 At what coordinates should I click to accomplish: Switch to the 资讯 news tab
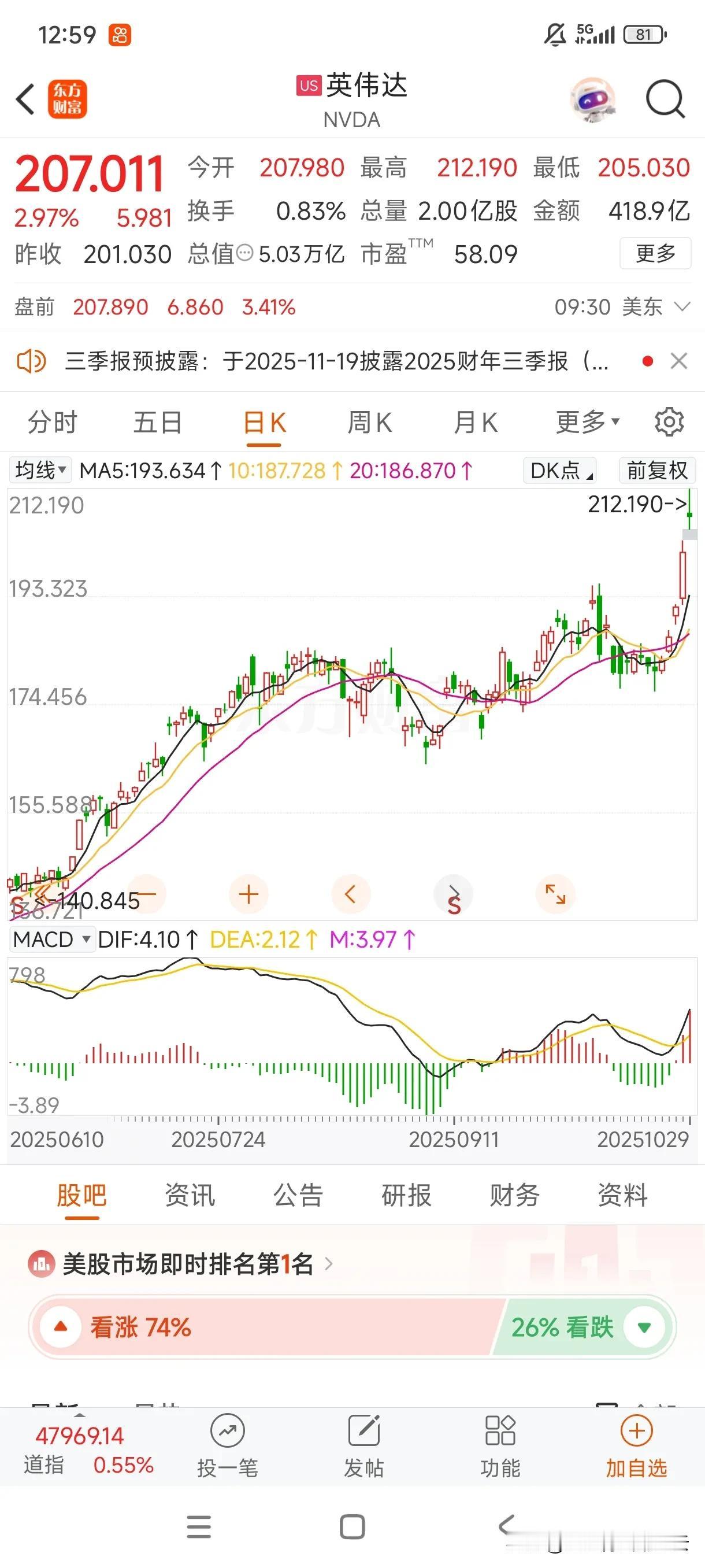[x=188, y=1195]
